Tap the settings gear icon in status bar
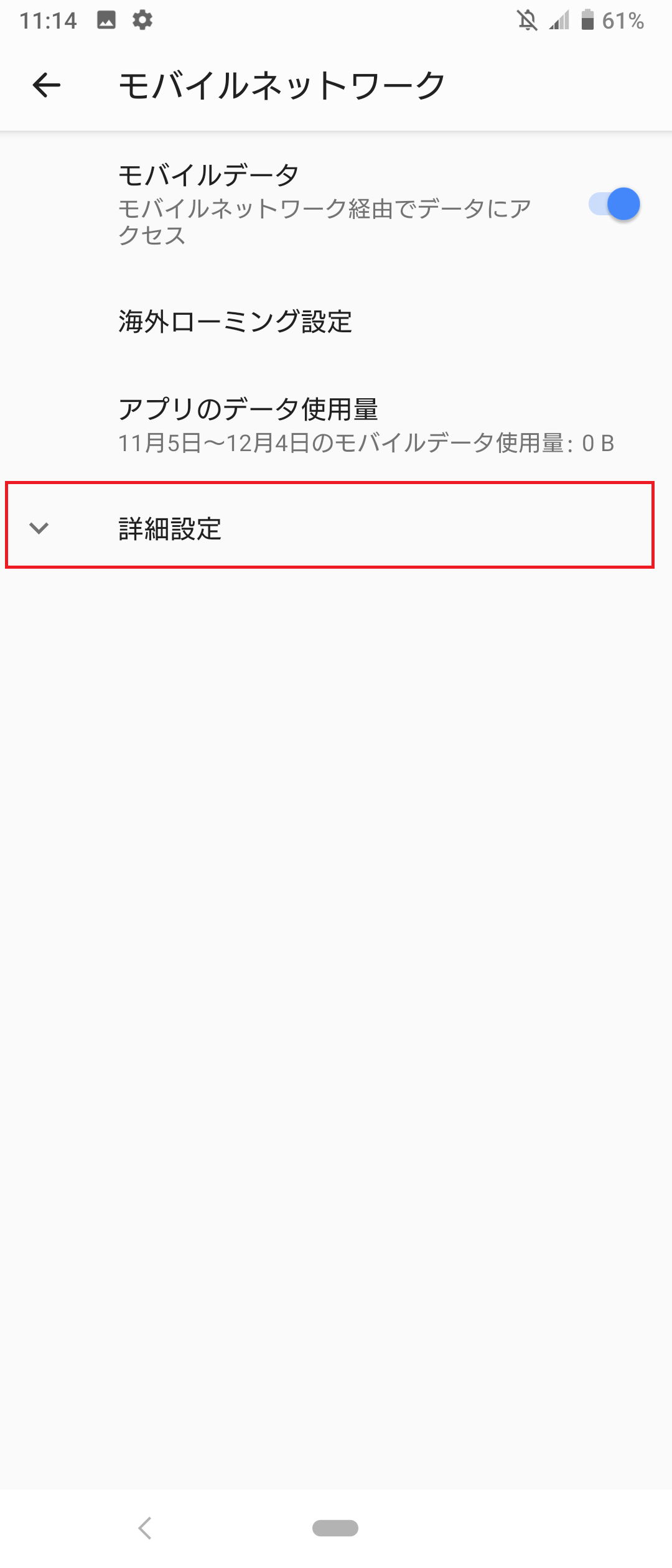Viewport: 672px width, 1568px height. [141, 21]
